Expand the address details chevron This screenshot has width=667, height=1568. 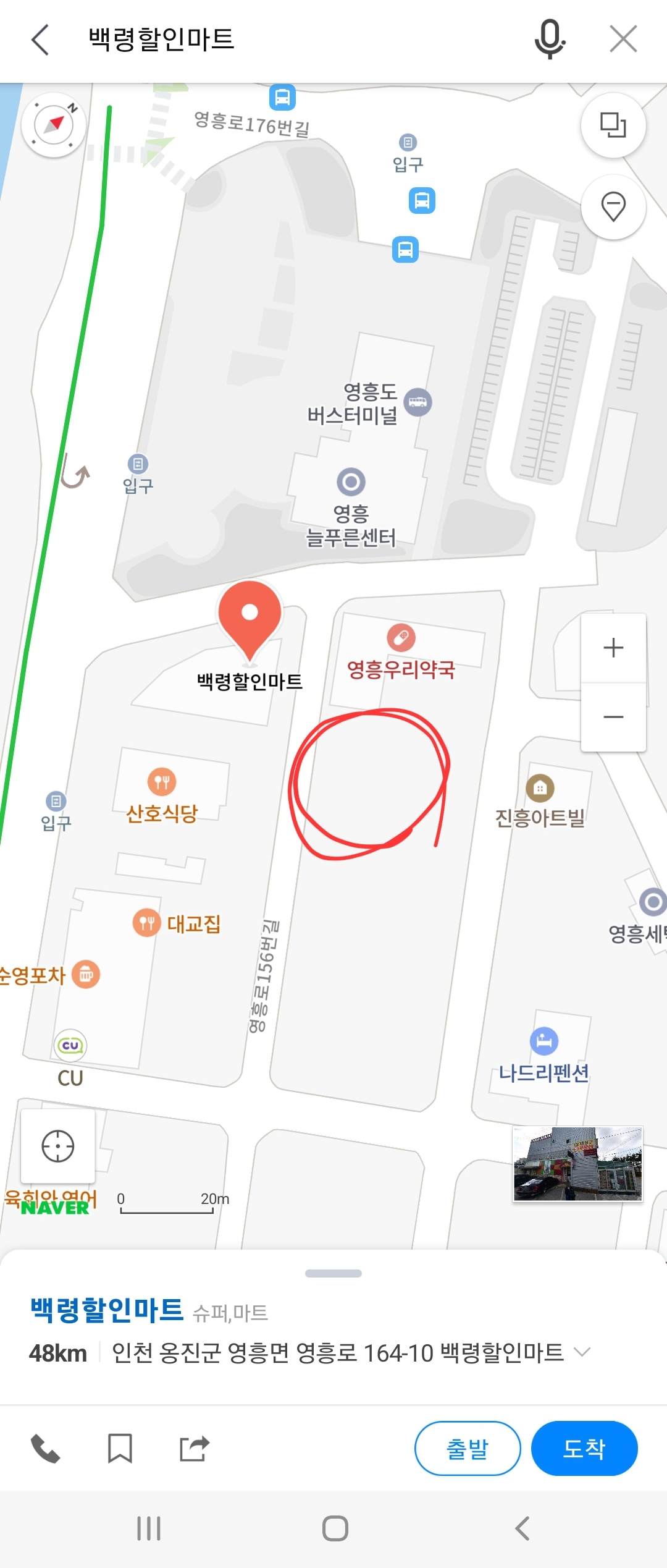(x=582, y=1352)
